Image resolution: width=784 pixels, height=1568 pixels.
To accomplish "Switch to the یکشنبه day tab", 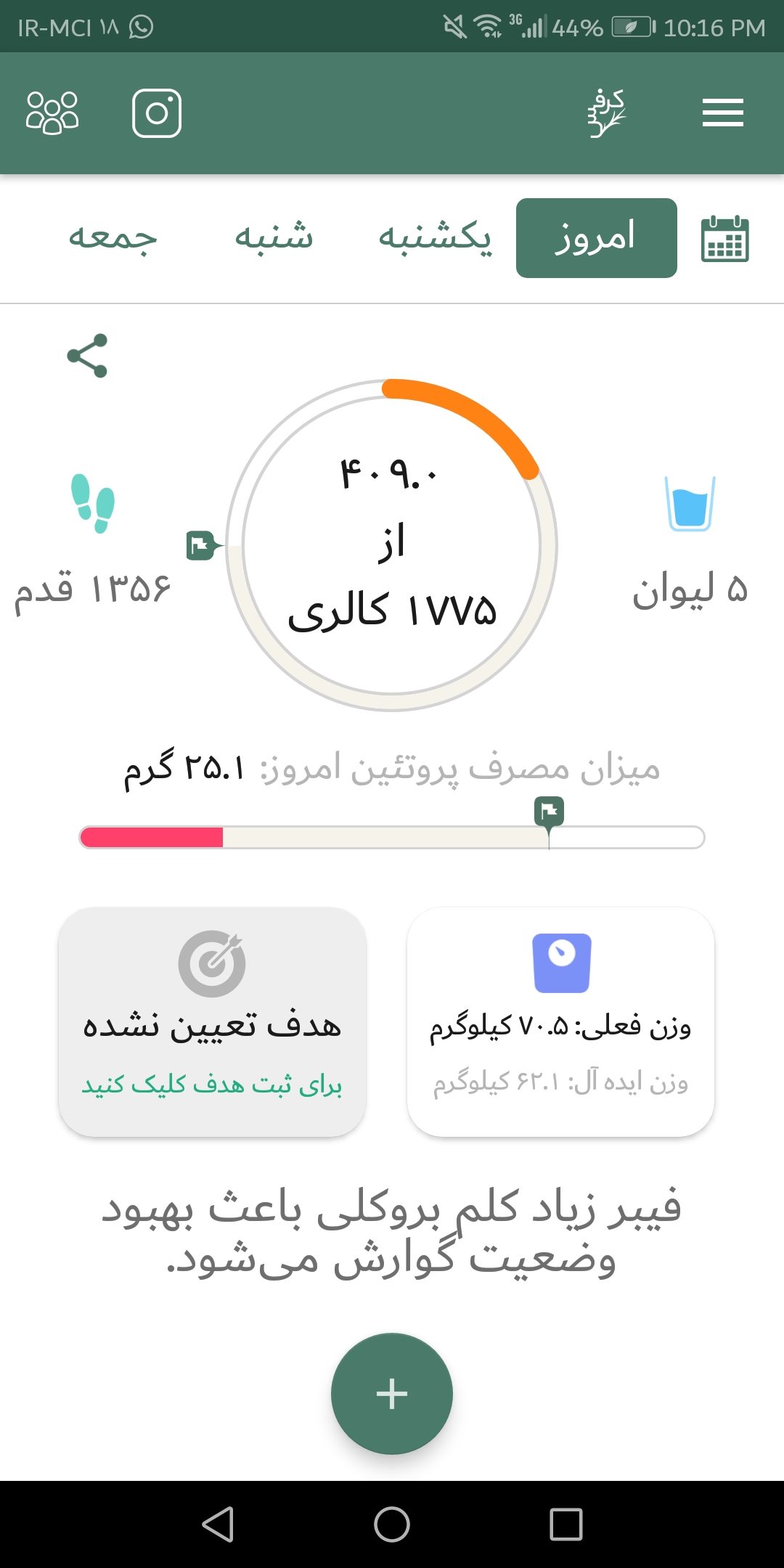I will coord(435,238).
